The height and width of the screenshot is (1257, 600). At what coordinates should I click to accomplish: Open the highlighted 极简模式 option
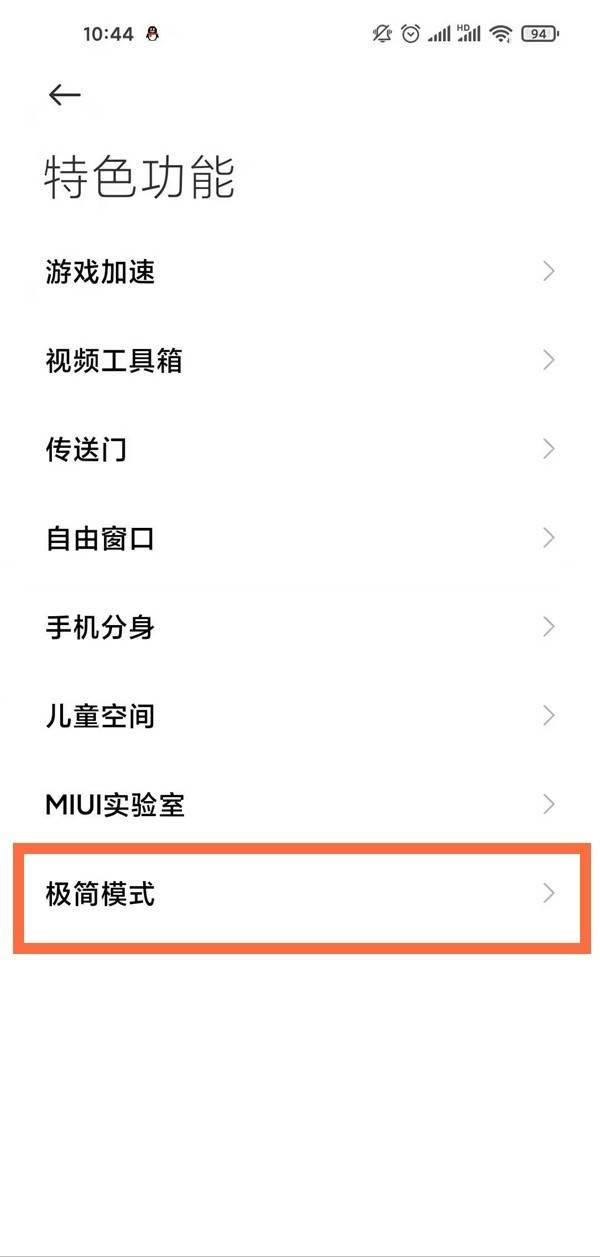tap(300, 894)
